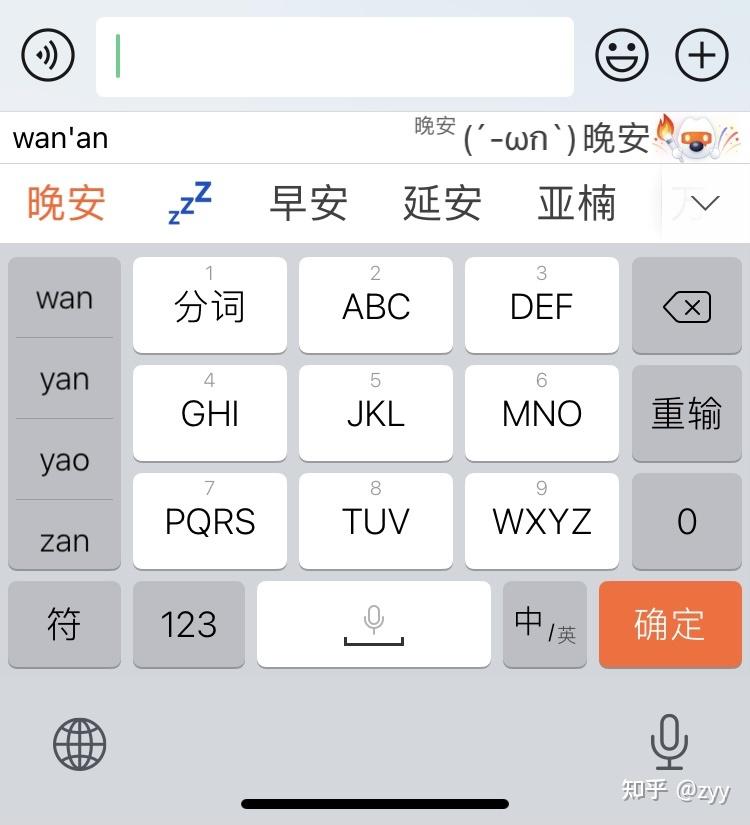Expand the candidate list chevron
Image resolution: width=750 pixels, height=825 pixels.
point(706,204)
